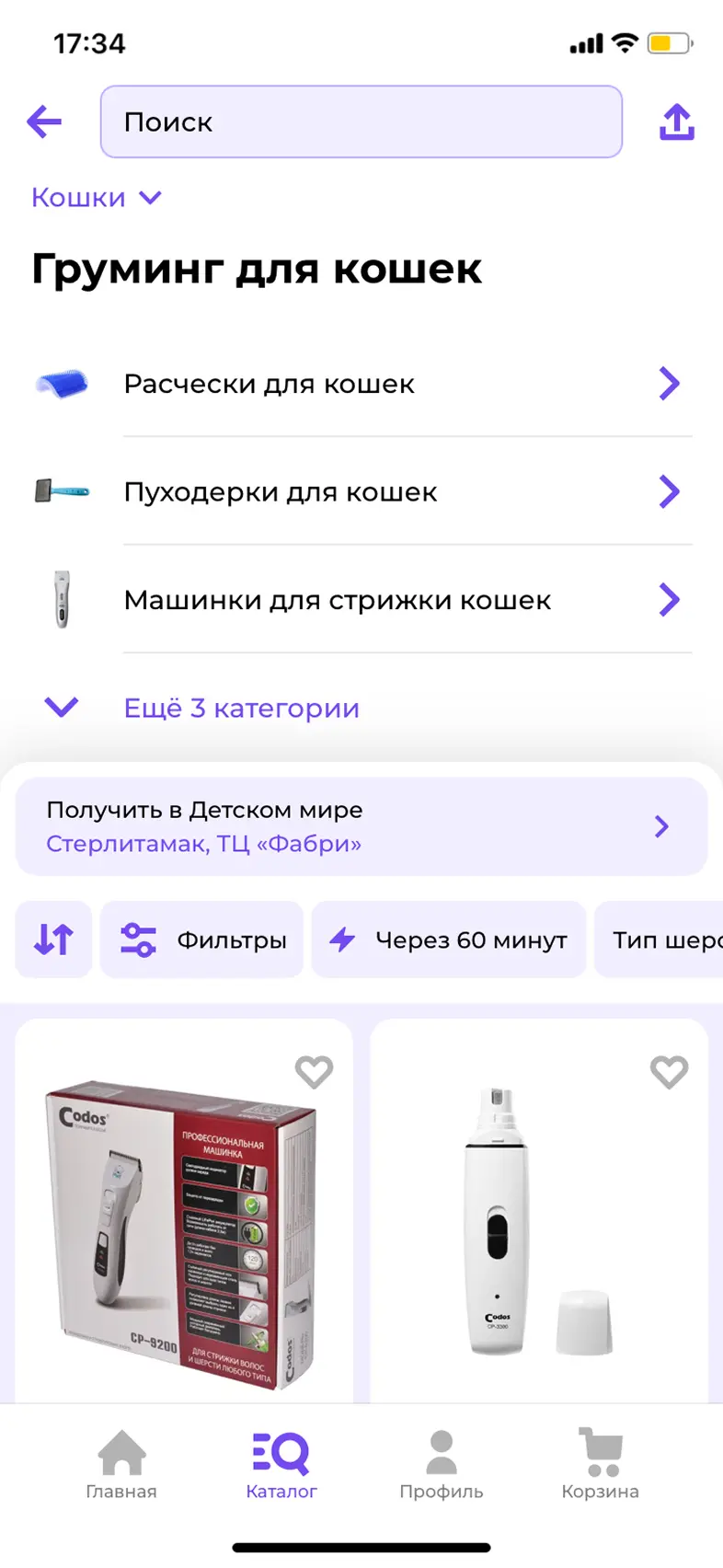Go back with the arrow icon
The height and width of the screenshot is (1568, 723).
[44, 121]
